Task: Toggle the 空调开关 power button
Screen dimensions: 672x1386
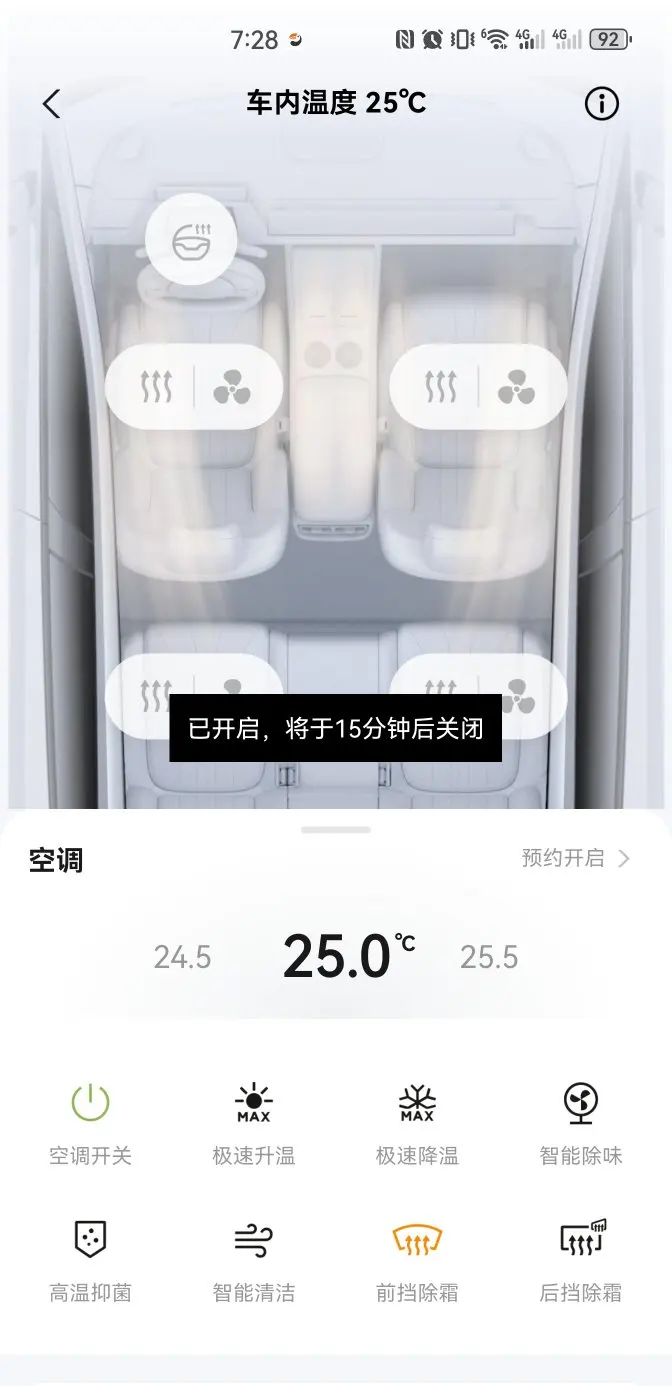Action: click(90, 1122)
